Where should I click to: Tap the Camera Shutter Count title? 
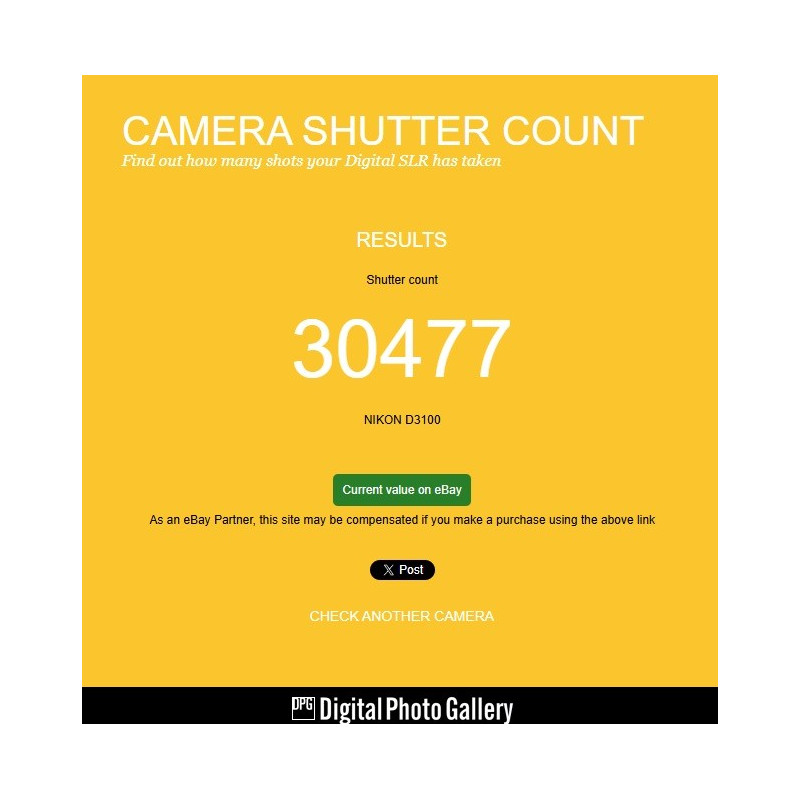click(x=382, y=132)
